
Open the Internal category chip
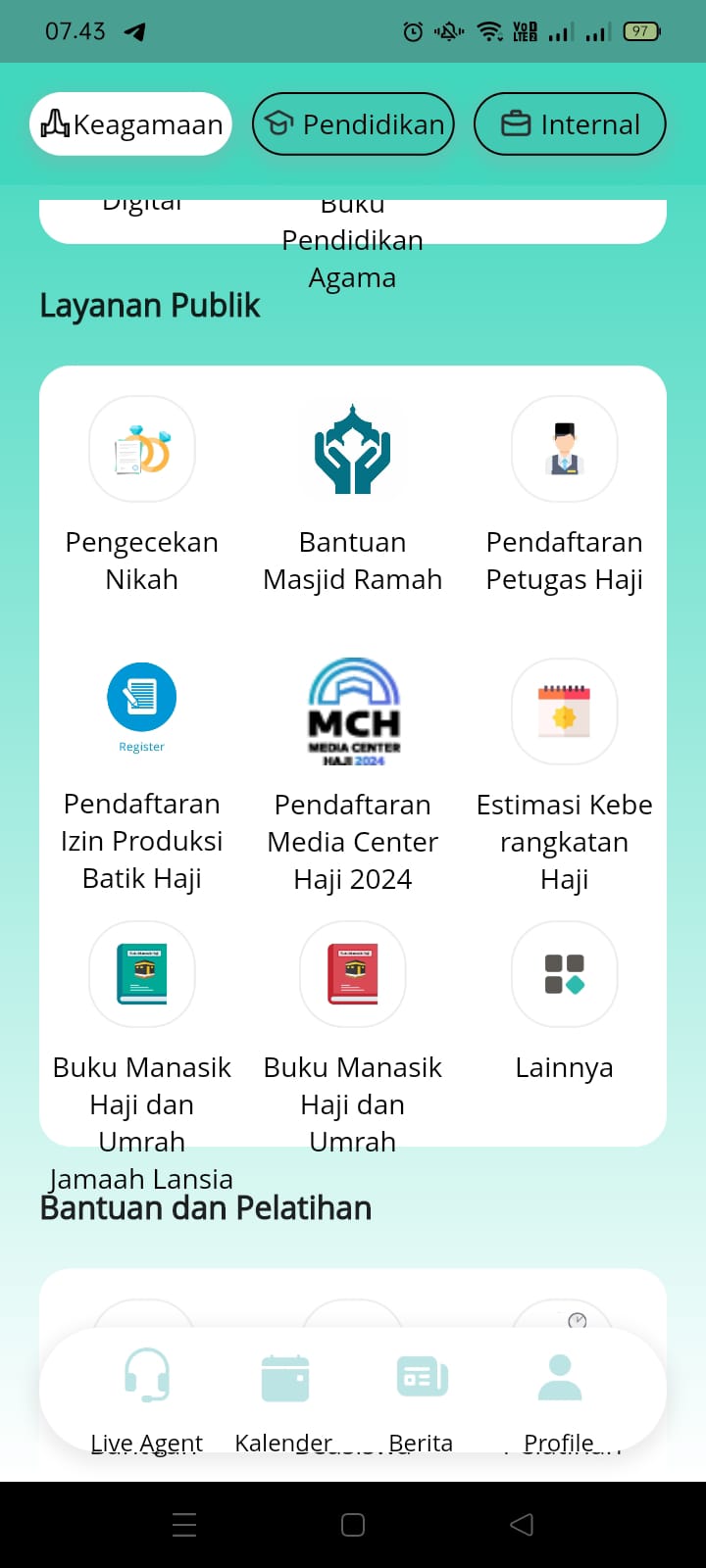click(x=570, y=124)
